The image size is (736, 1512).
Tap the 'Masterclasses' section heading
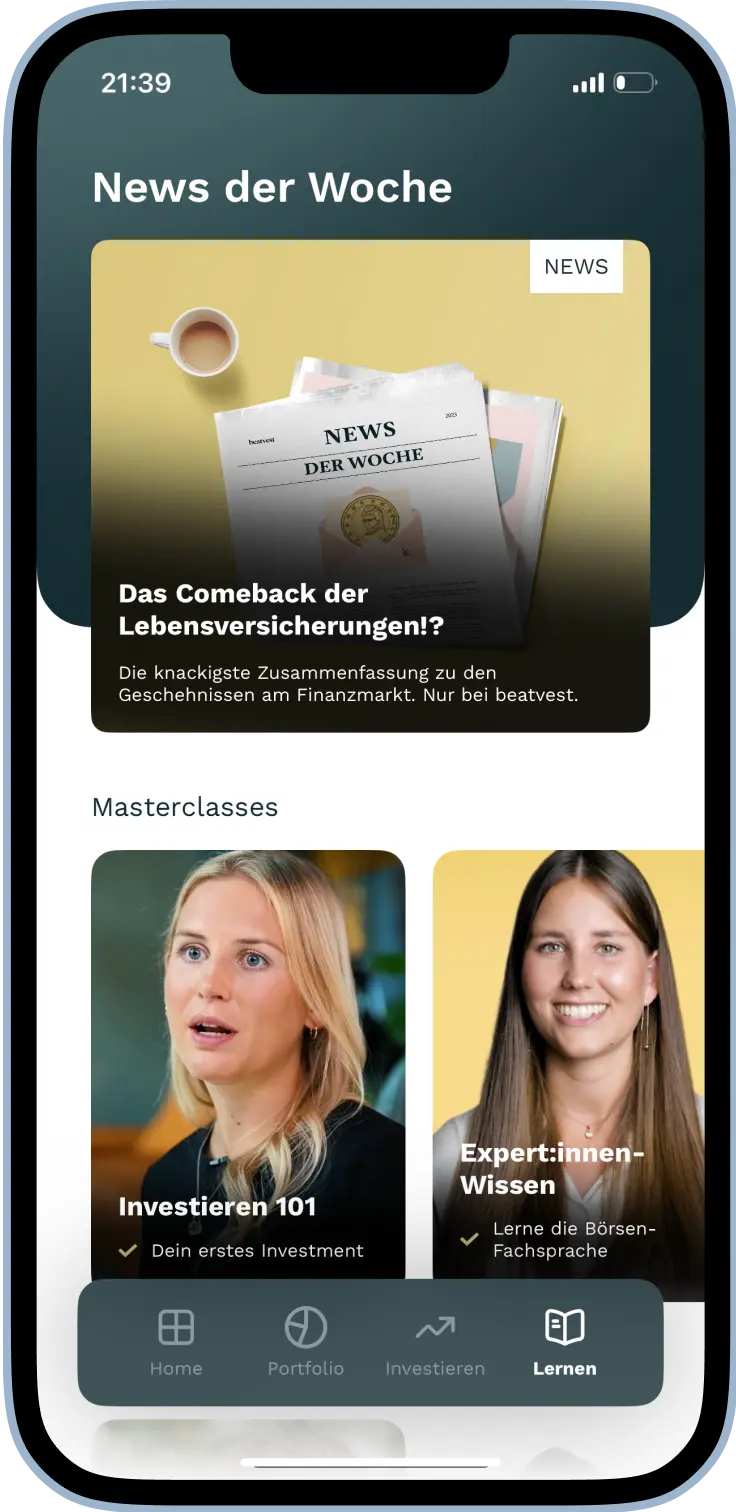tap(185, 807)
